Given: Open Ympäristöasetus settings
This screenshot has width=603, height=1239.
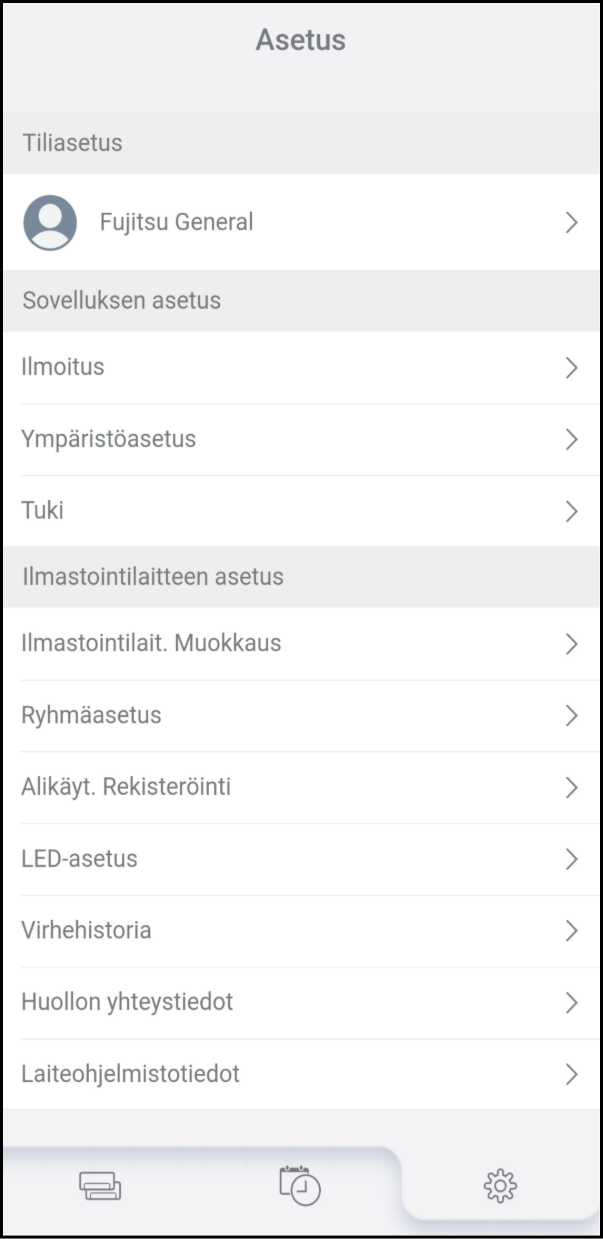Looking at the screenshot, I should 301,440.
